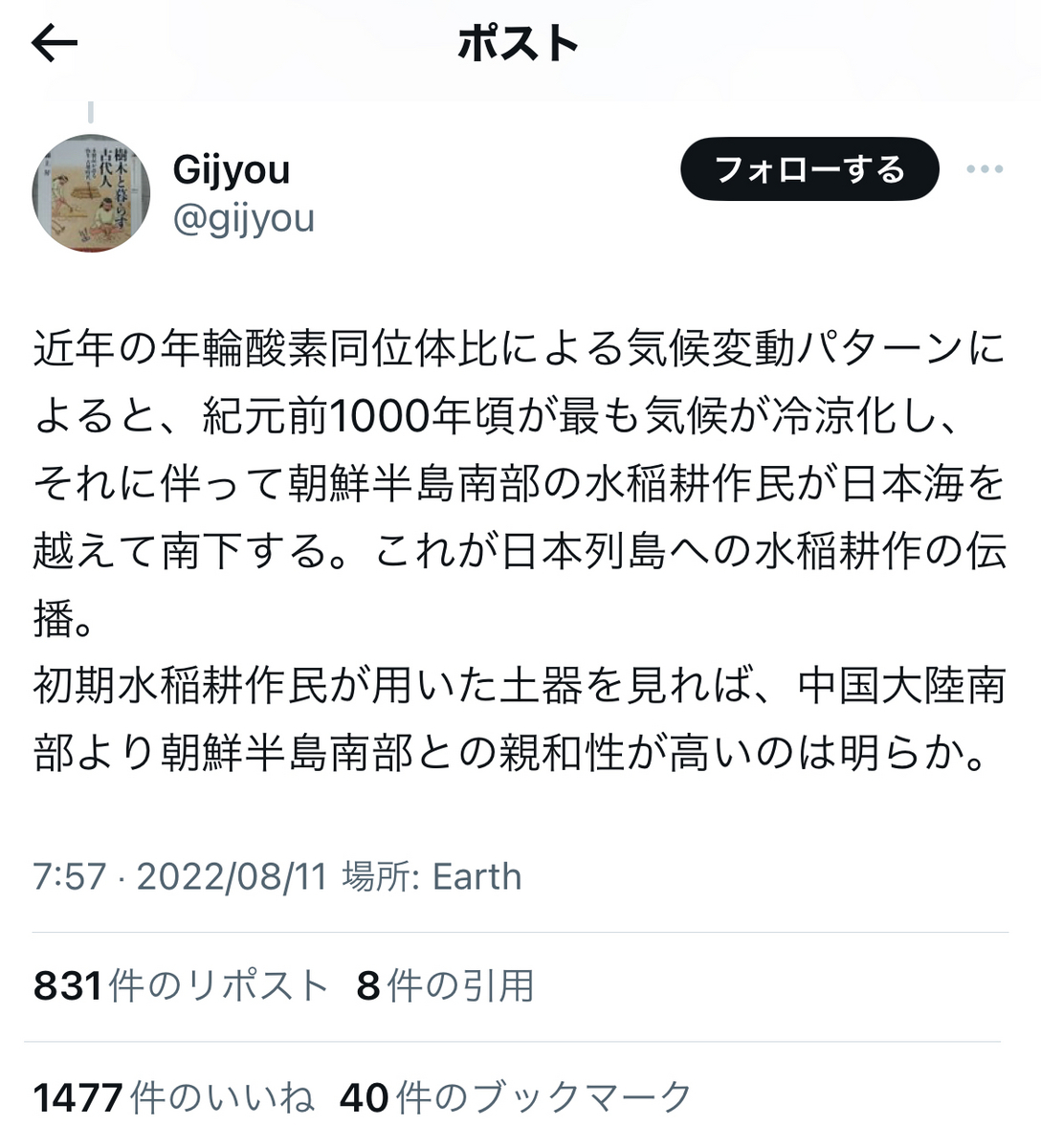Open the @gijyou profile link
The image size is (1041, 1148).
click(243, 218)
